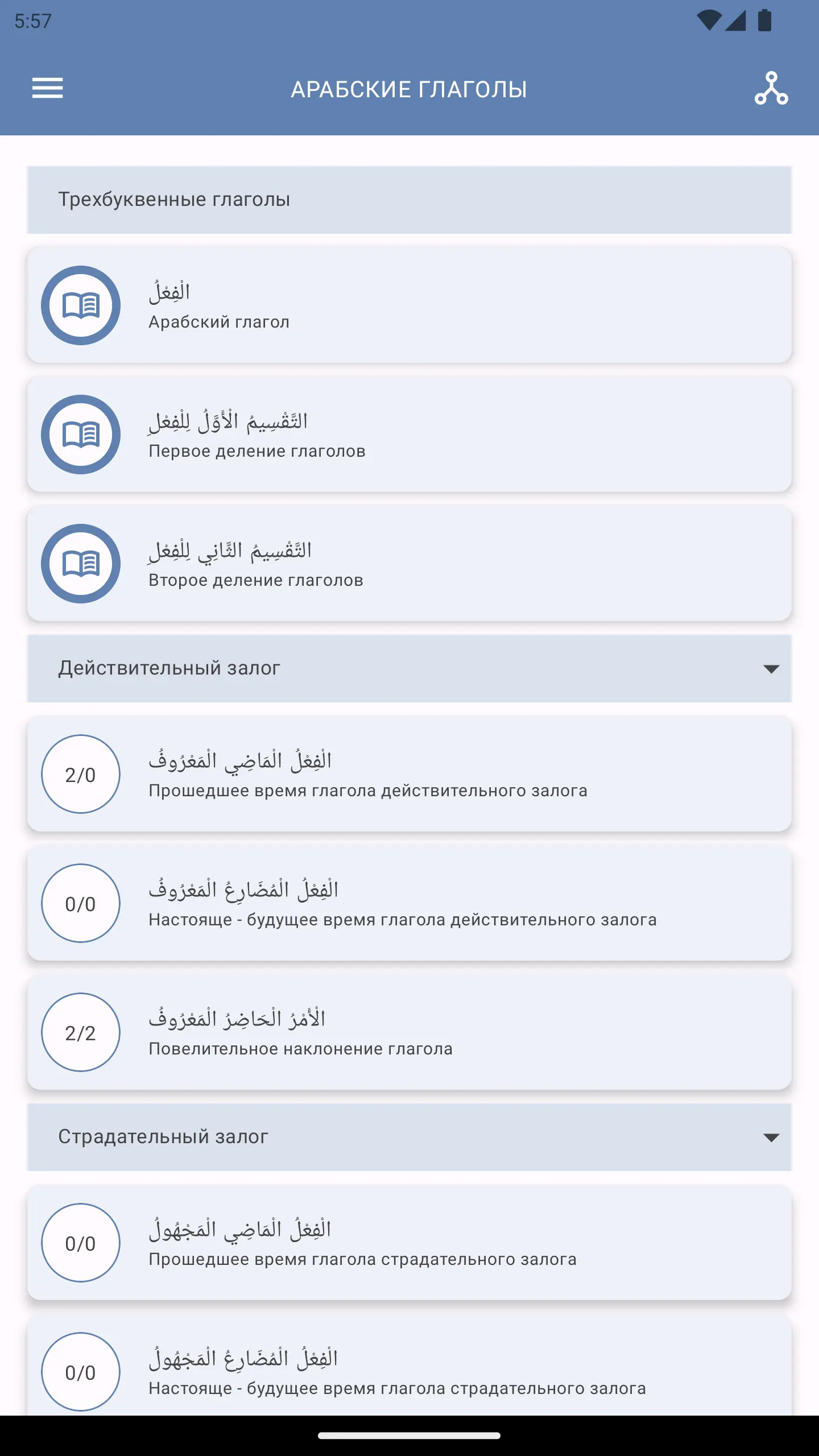
Task: Open 'Второе деление глаголов' lesson
Action: click(409, 564)
